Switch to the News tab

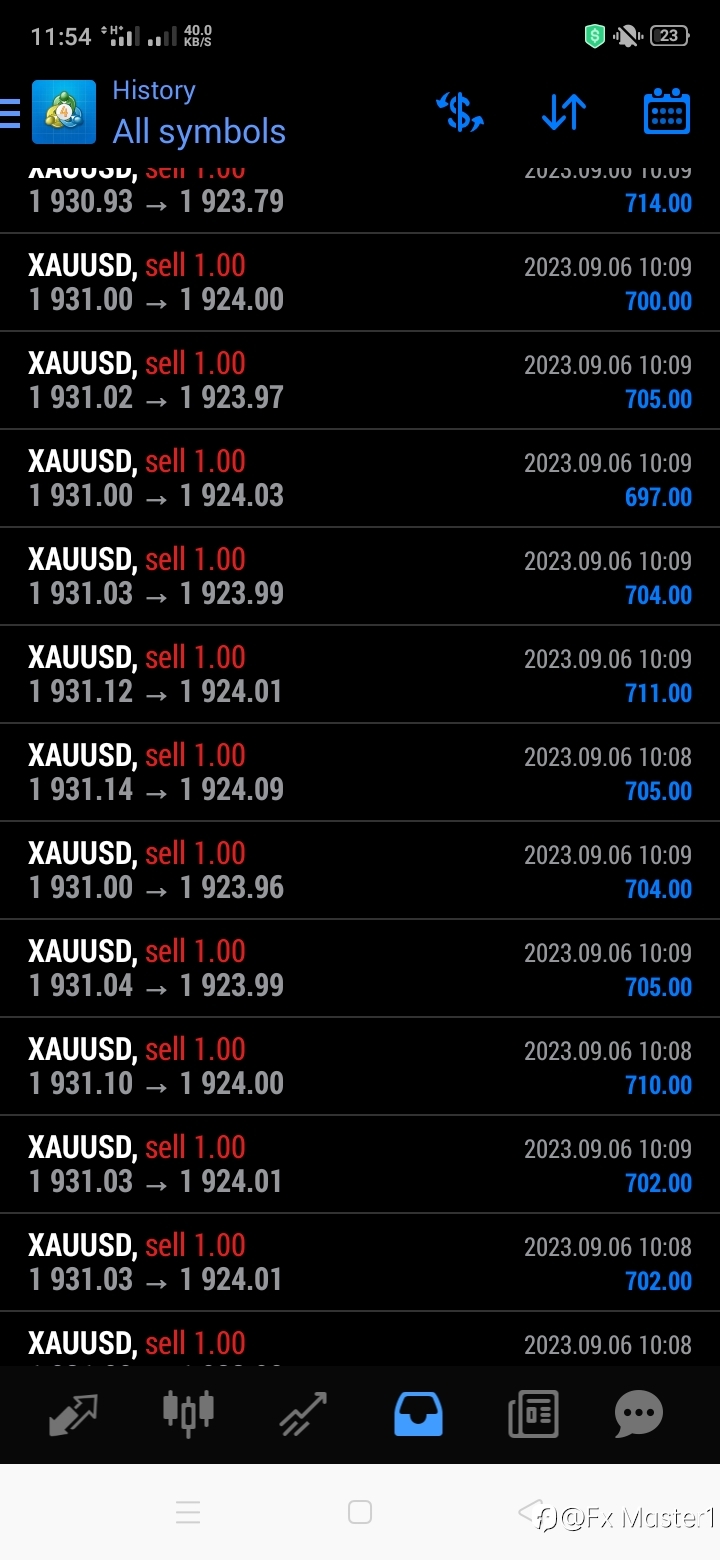coord(533,1413)
